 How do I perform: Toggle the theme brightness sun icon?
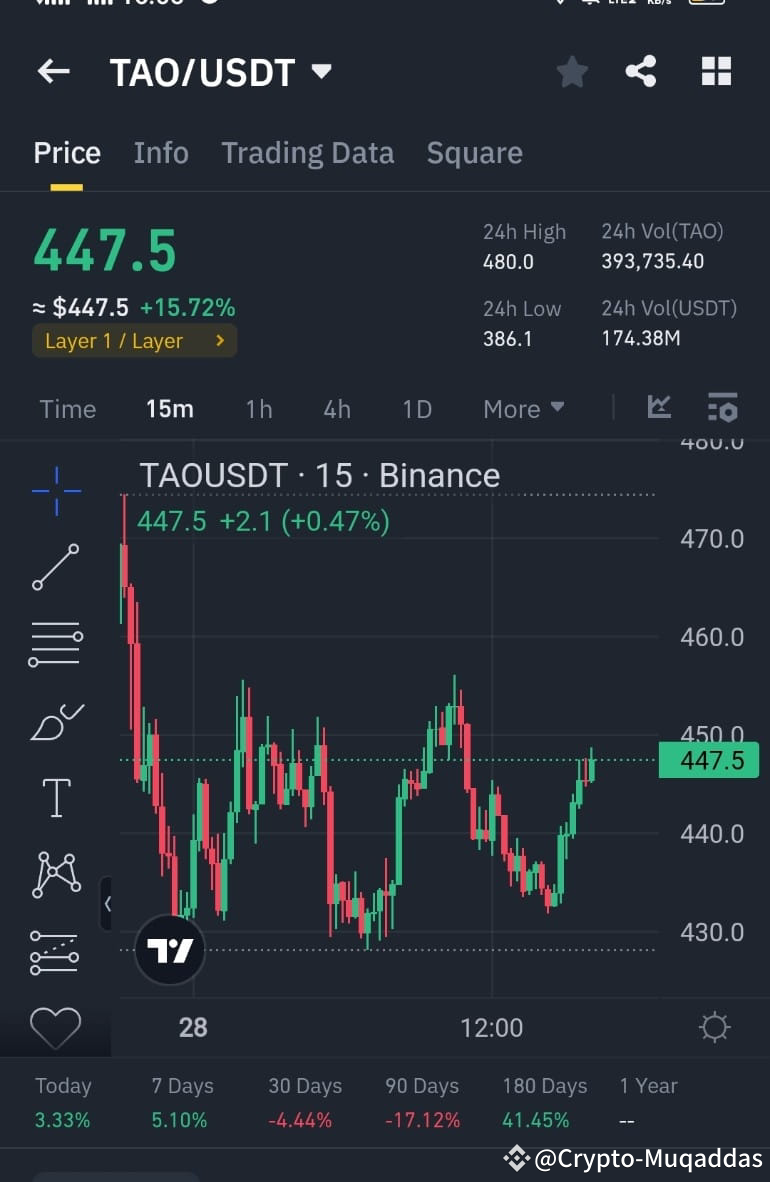pyautogui.click(x=714, y=1027)
